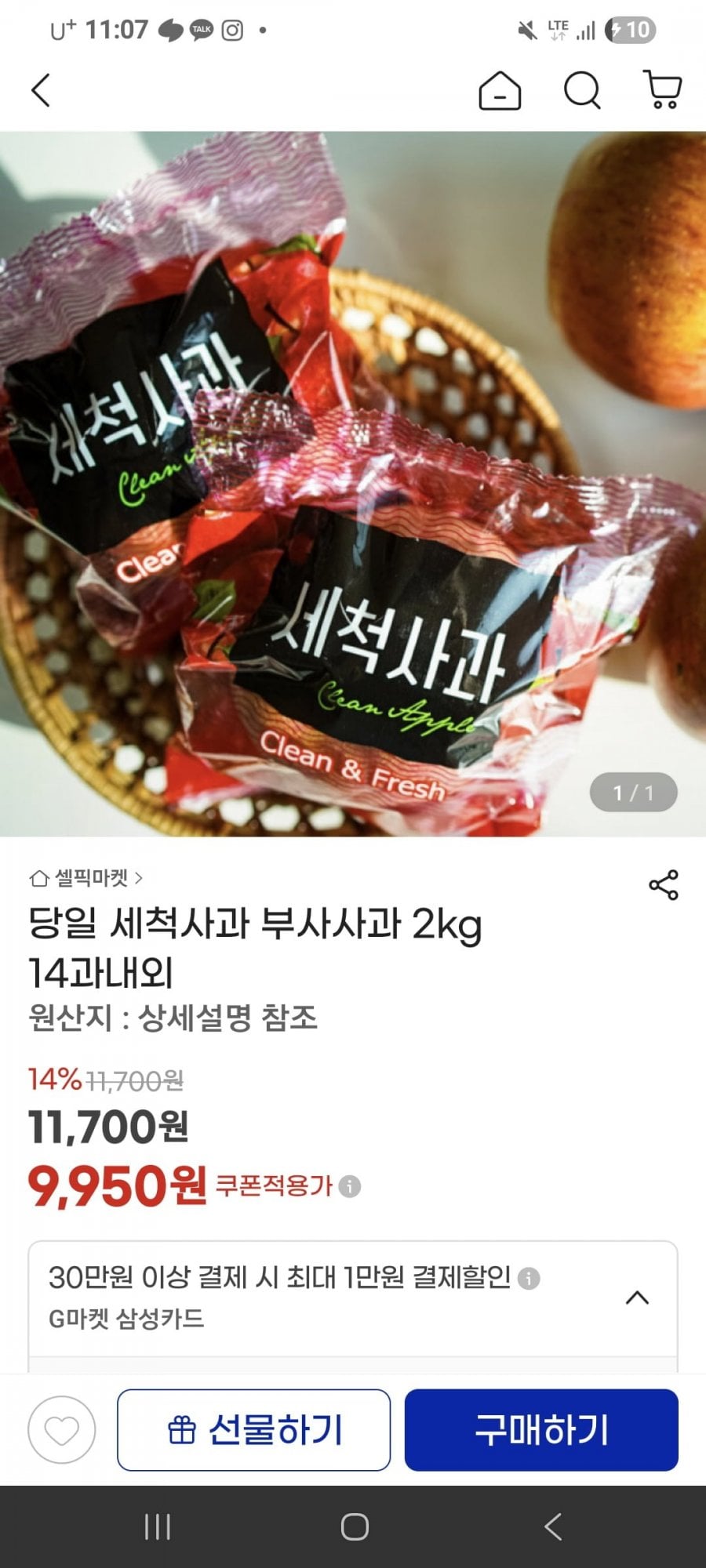
Task: Open recent apps from navigation bar
Action: click(x=158, y=1526)
